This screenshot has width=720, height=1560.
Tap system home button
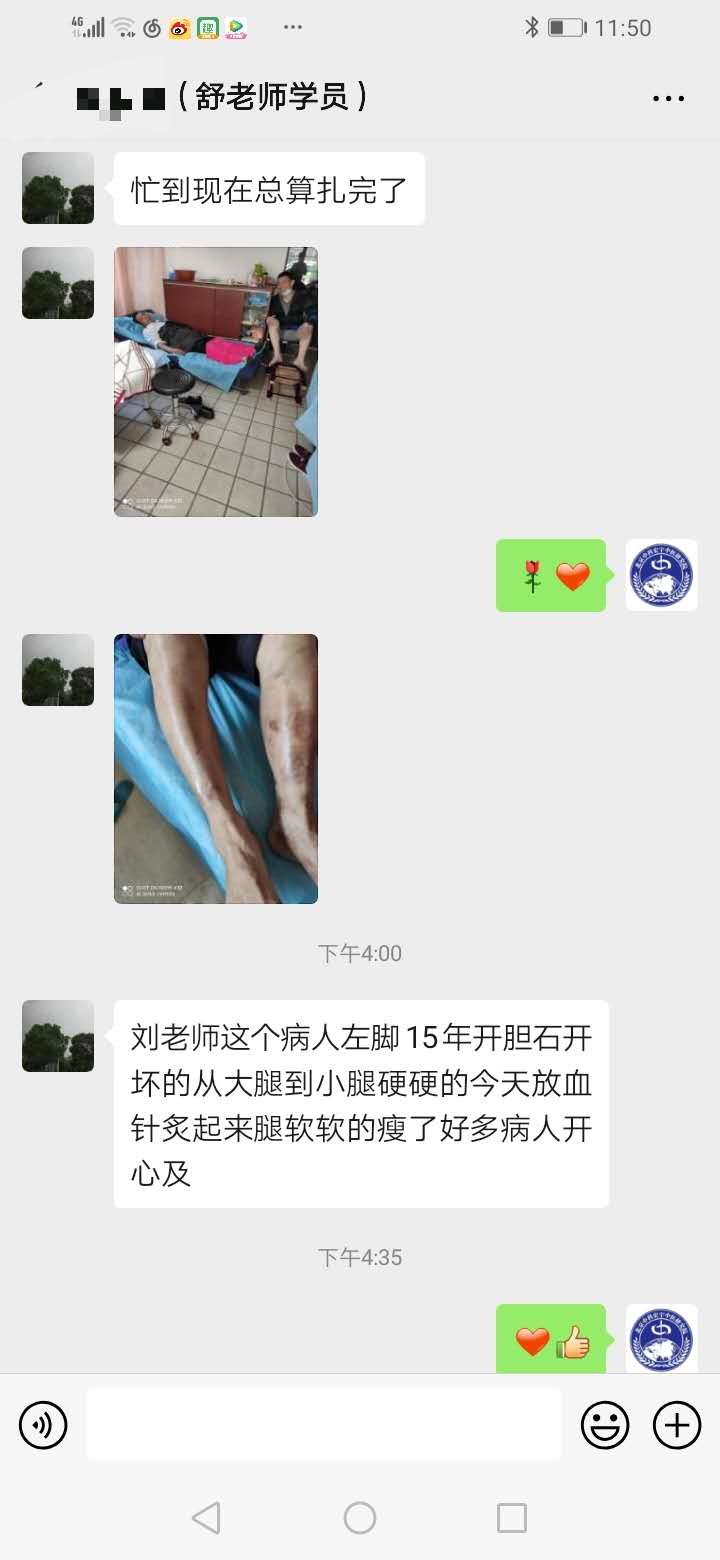pyautogui.click(x=360, y=1518)
